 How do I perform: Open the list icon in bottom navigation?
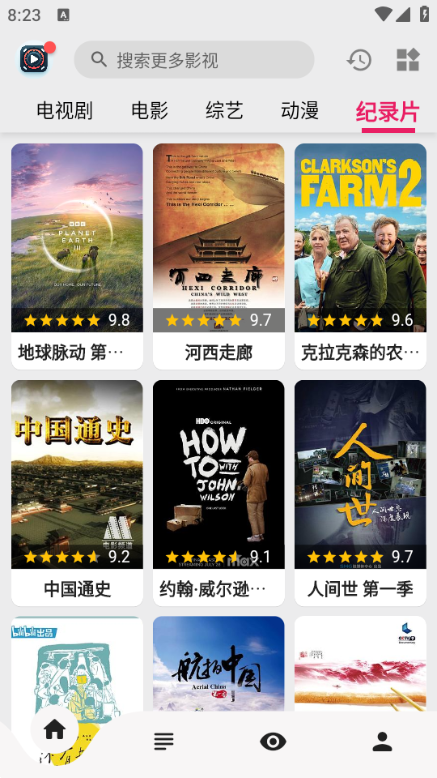tap(164, 742)
